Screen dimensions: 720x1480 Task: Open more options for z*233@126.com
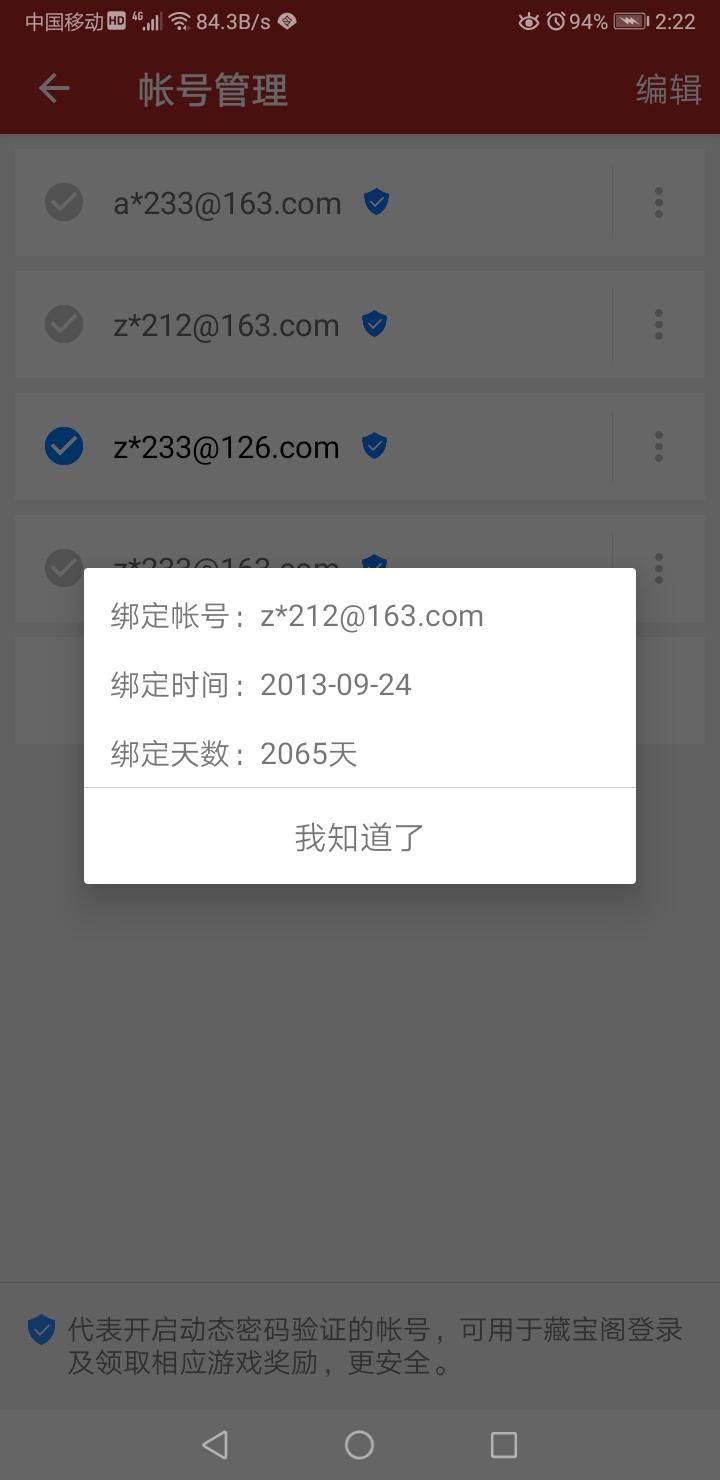659,447
